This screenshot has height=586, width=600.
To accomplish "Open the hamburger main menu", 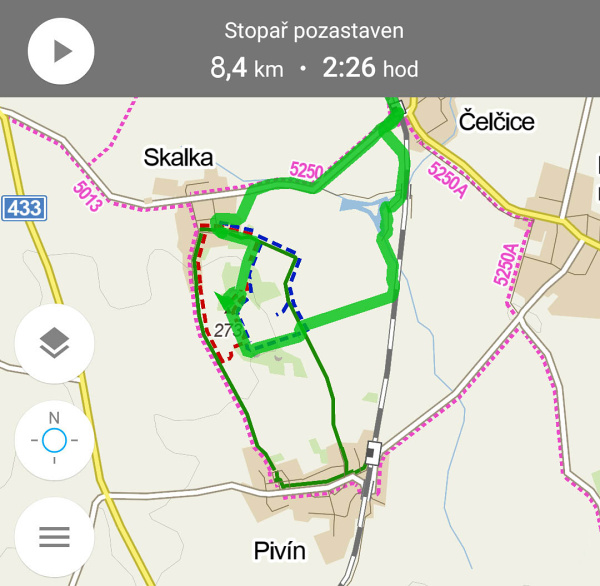I will pos(54,536).
